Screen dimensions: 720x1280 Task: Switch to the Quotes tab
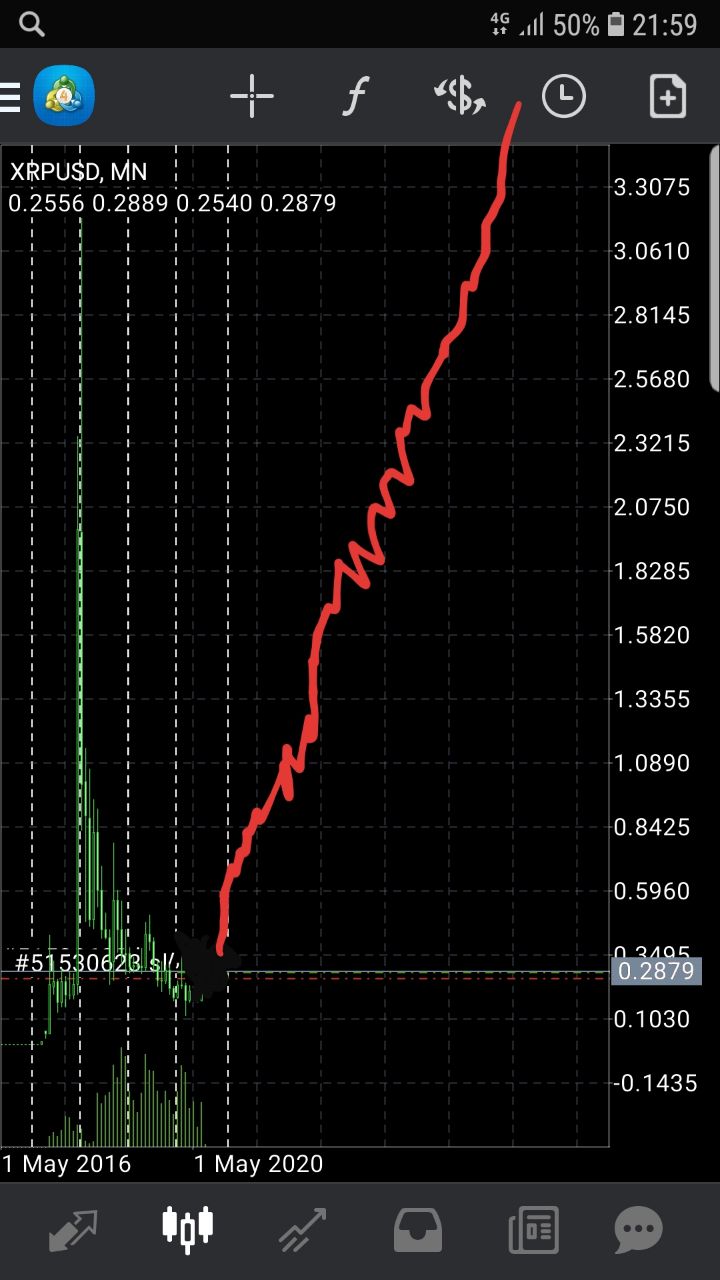[x=73, y=1230]
